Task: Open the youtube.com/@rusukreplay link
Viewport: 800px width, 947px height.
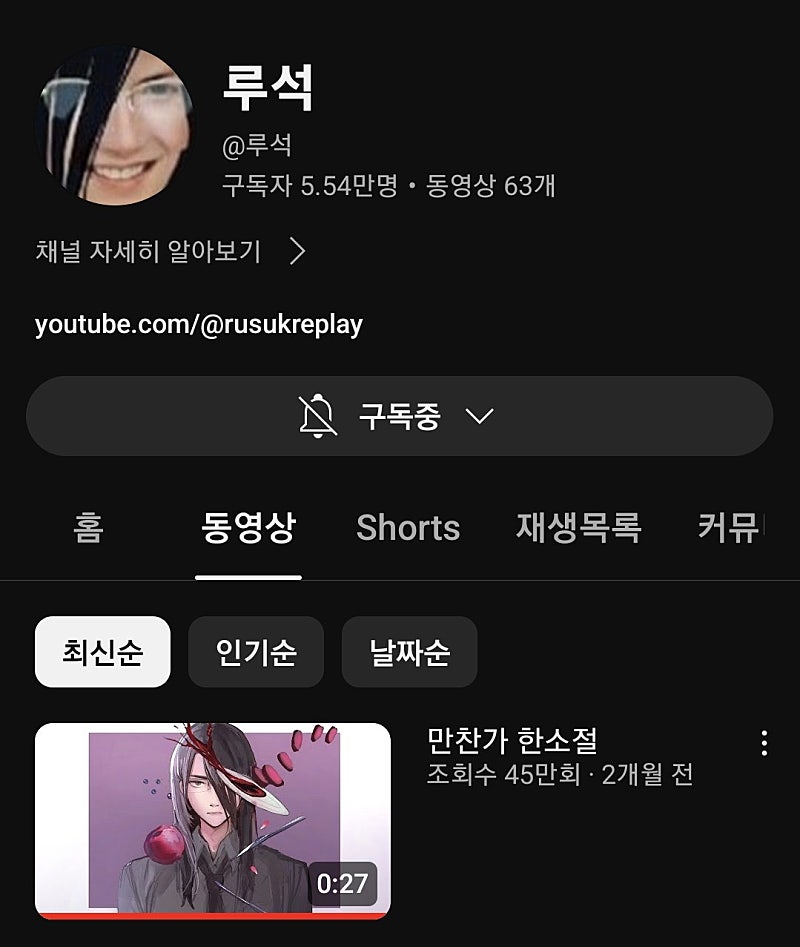Action: pos(199,325)
